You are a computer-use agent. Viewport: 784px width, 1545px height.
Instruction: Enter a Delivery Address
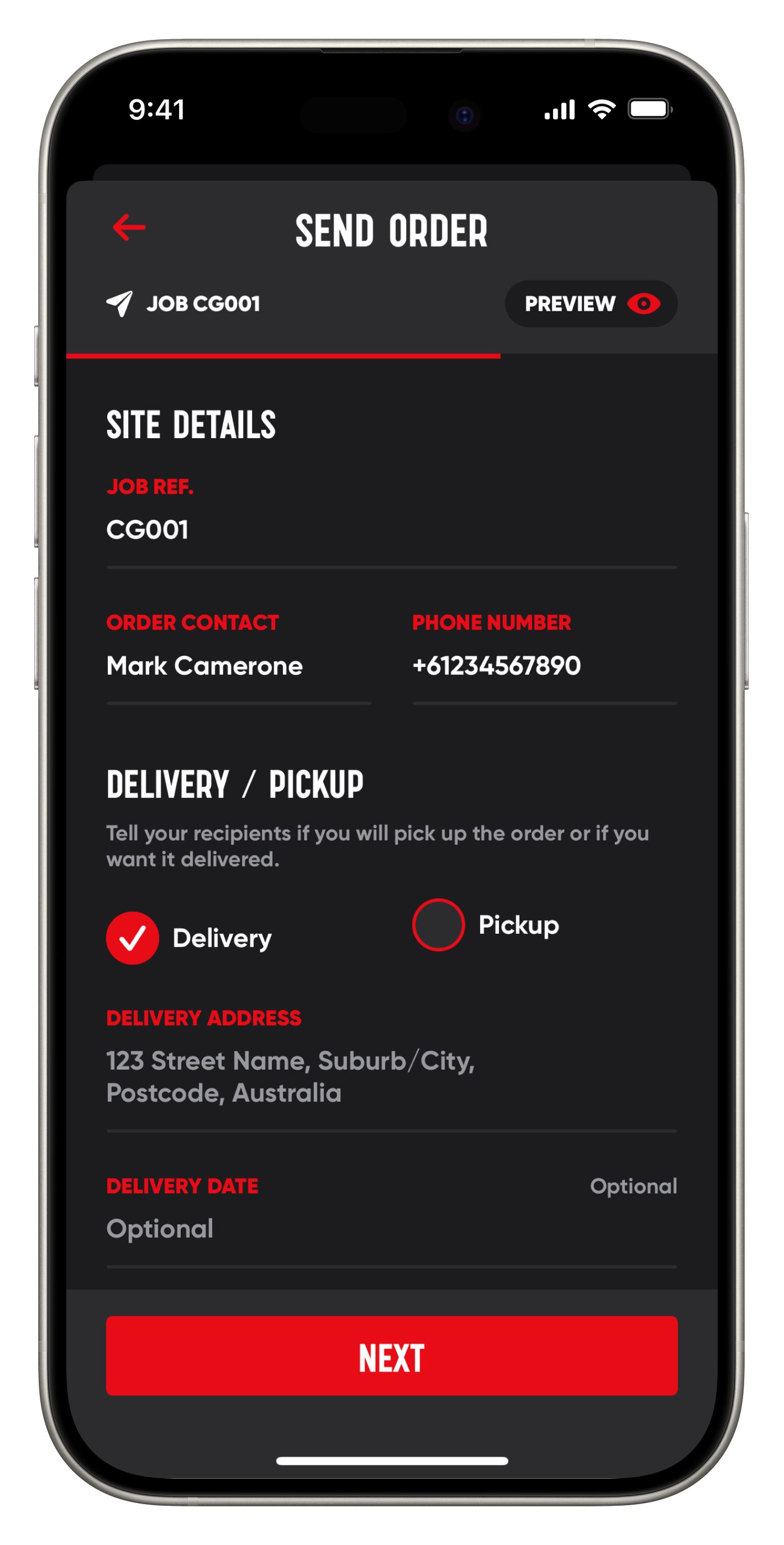click(x=390, y=1076)
